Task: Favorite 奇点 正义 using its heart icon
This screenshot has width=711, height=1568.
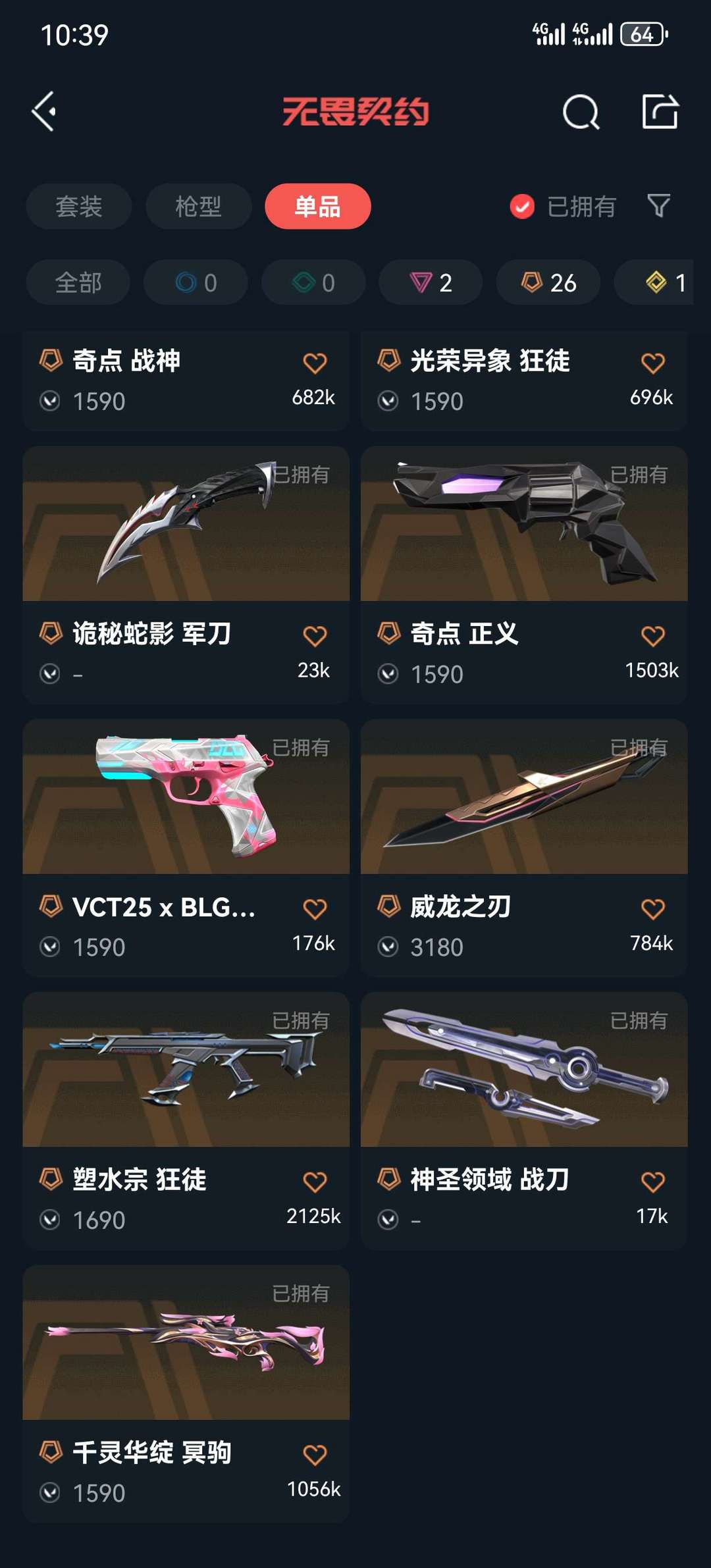Action: point(652,634)
